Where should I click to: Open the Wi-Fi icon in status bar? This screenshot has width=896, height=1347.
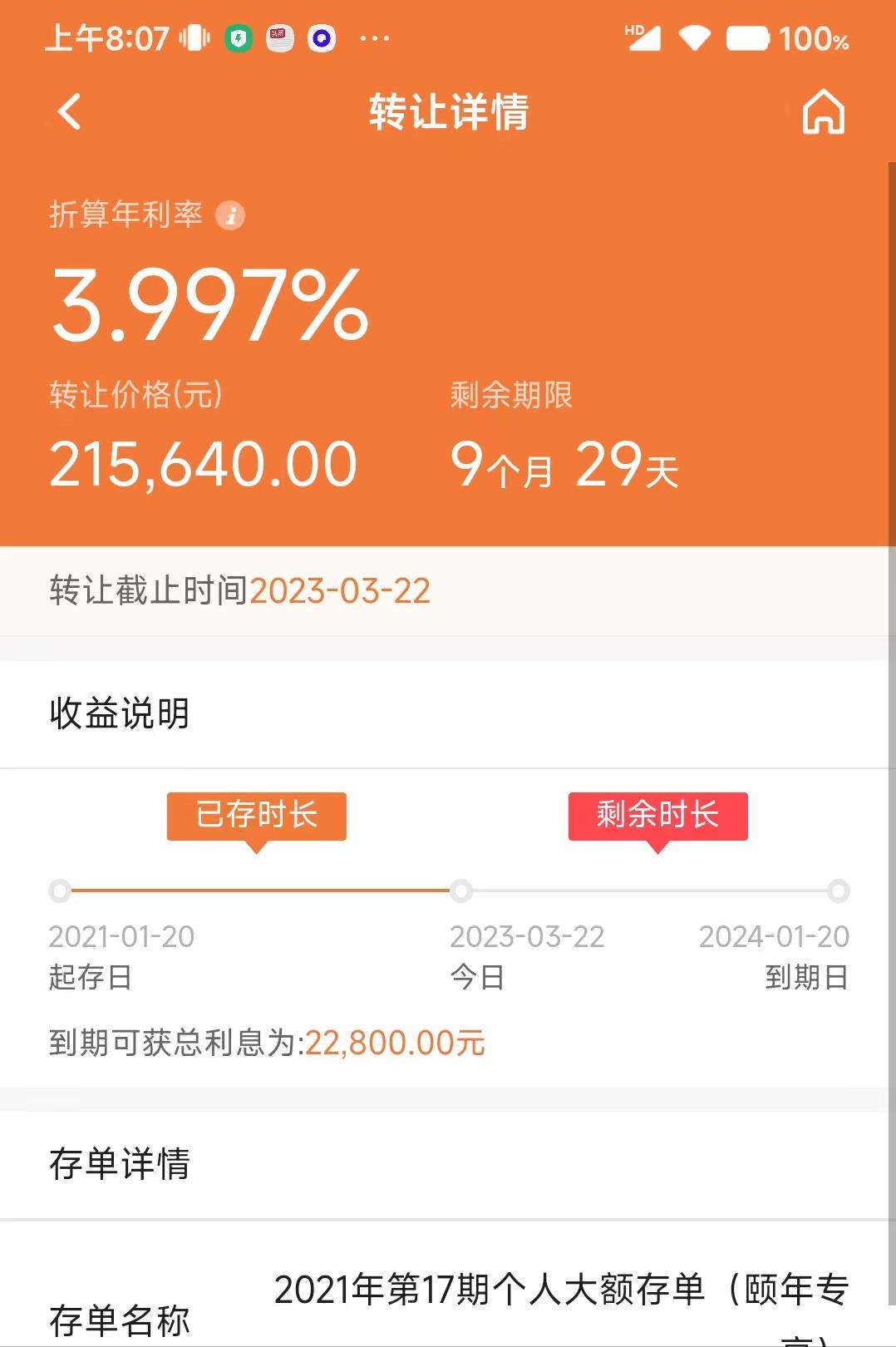[697, 37]
